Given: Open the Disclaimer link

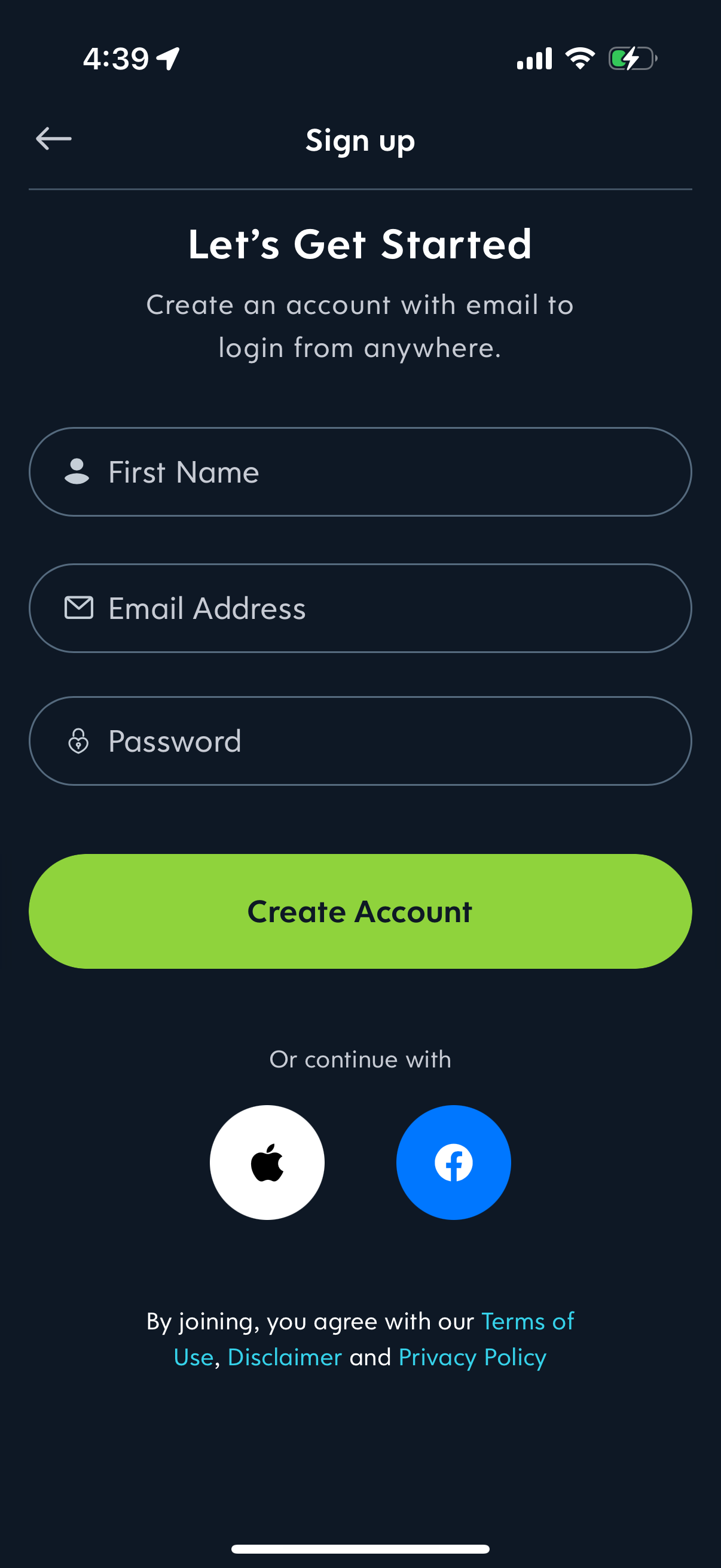Looking at the screenshot, I should (x=283, y=1357).
